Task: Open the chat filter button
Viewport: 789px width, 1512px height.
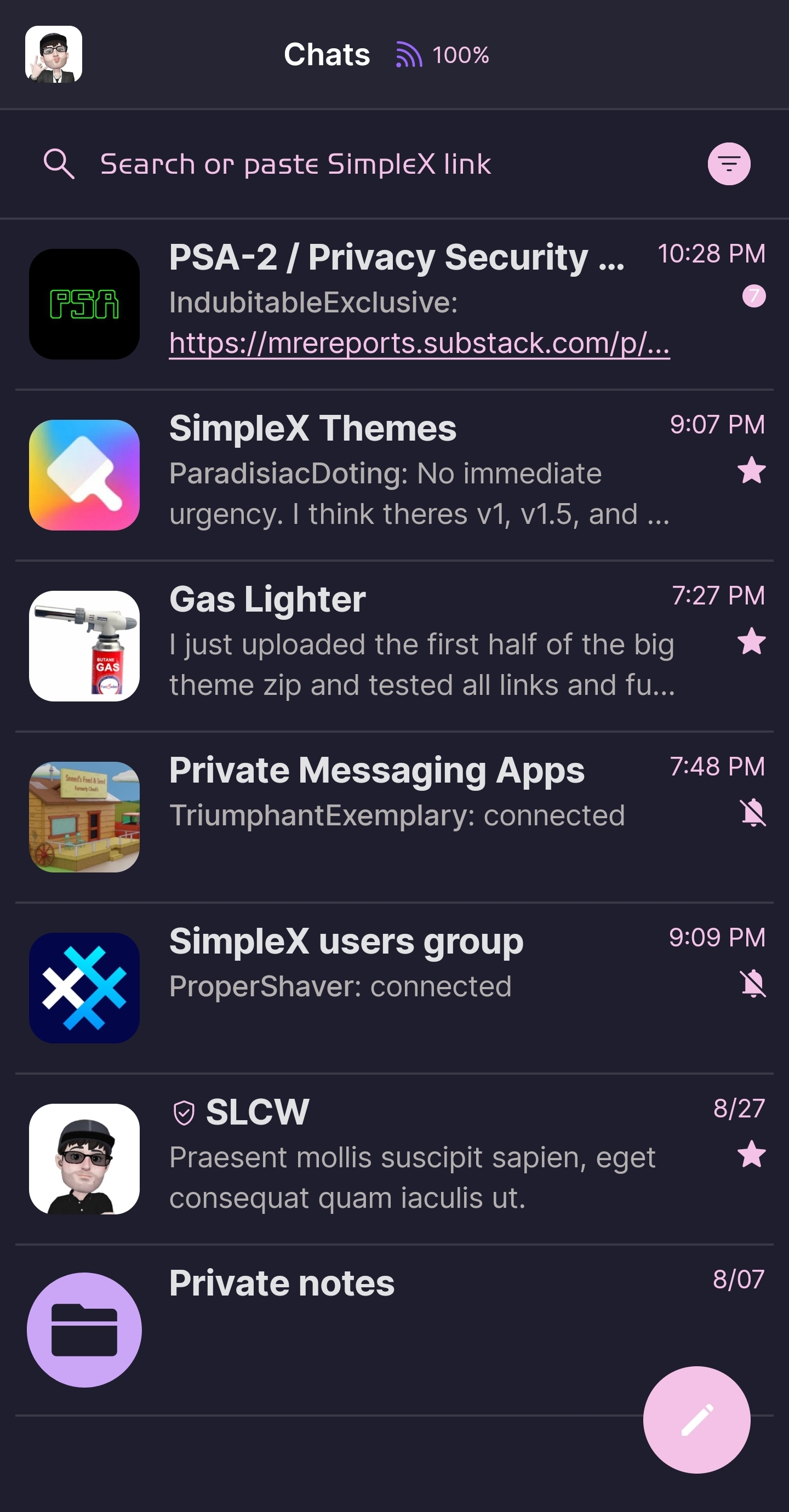Action: [729, 164]
